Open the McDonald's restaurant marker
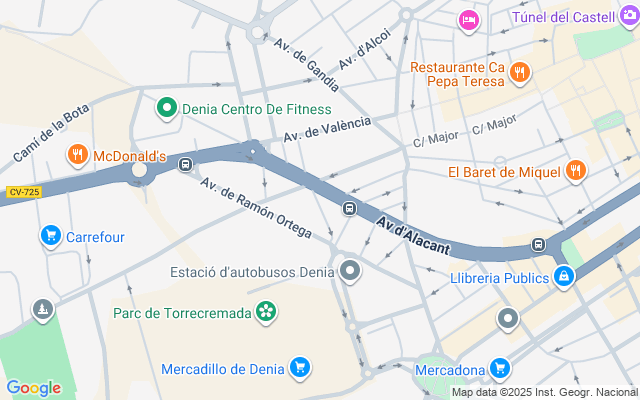640x400 pixels. point(77,155)
